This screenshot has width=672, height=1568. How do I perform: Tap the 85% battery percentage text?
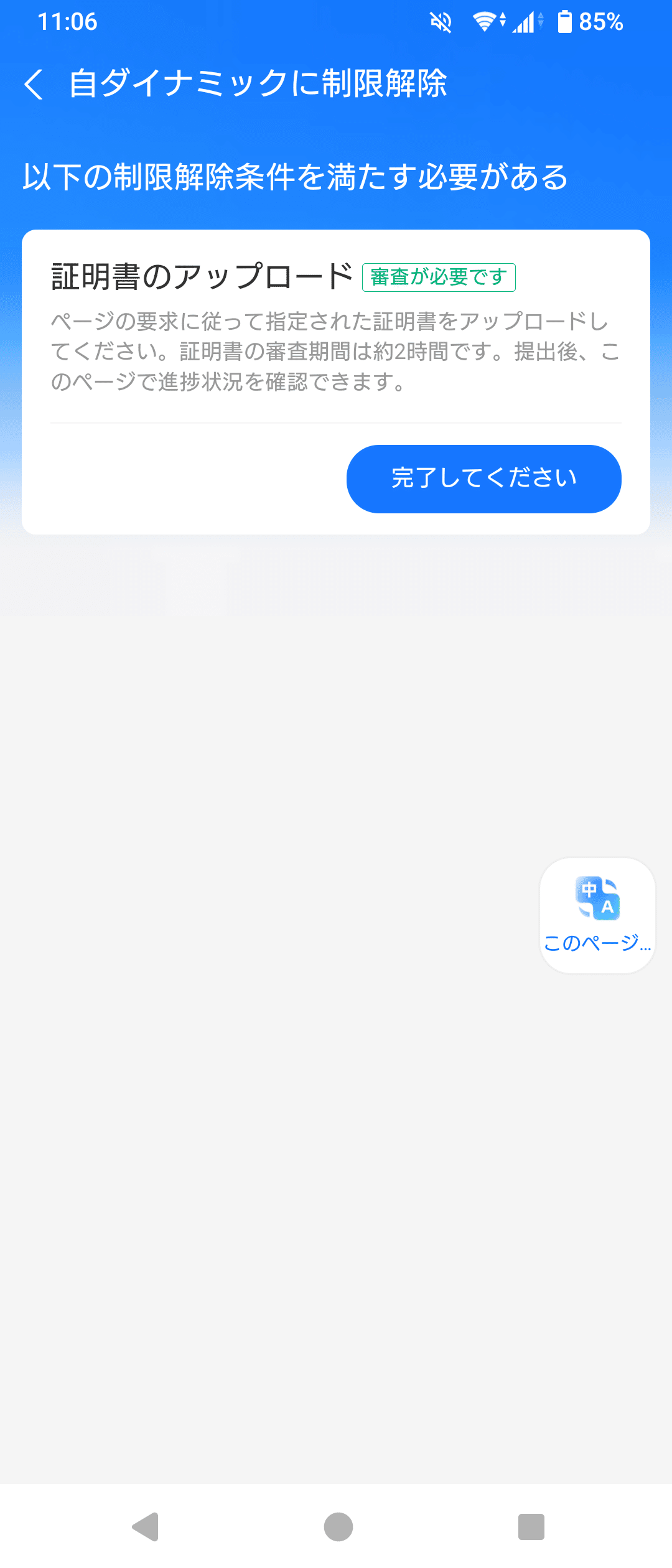[600, 22]
